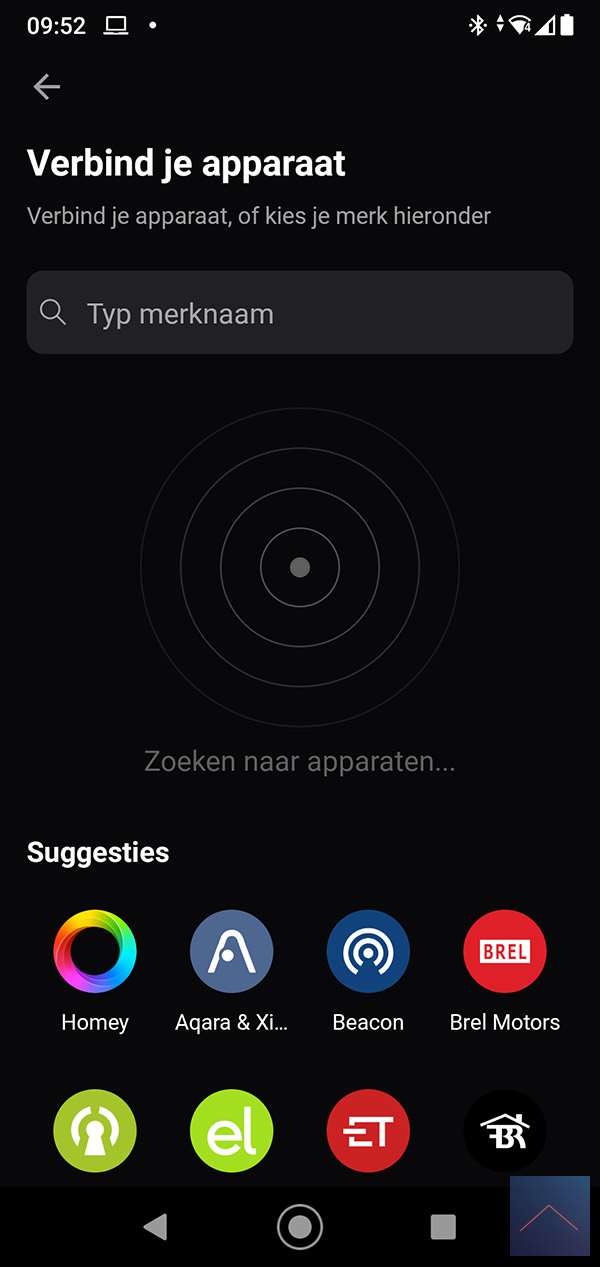Viewport: 600px width, 1267px height.
Task: Go back using the top arrow
Action: coord(46,87)
